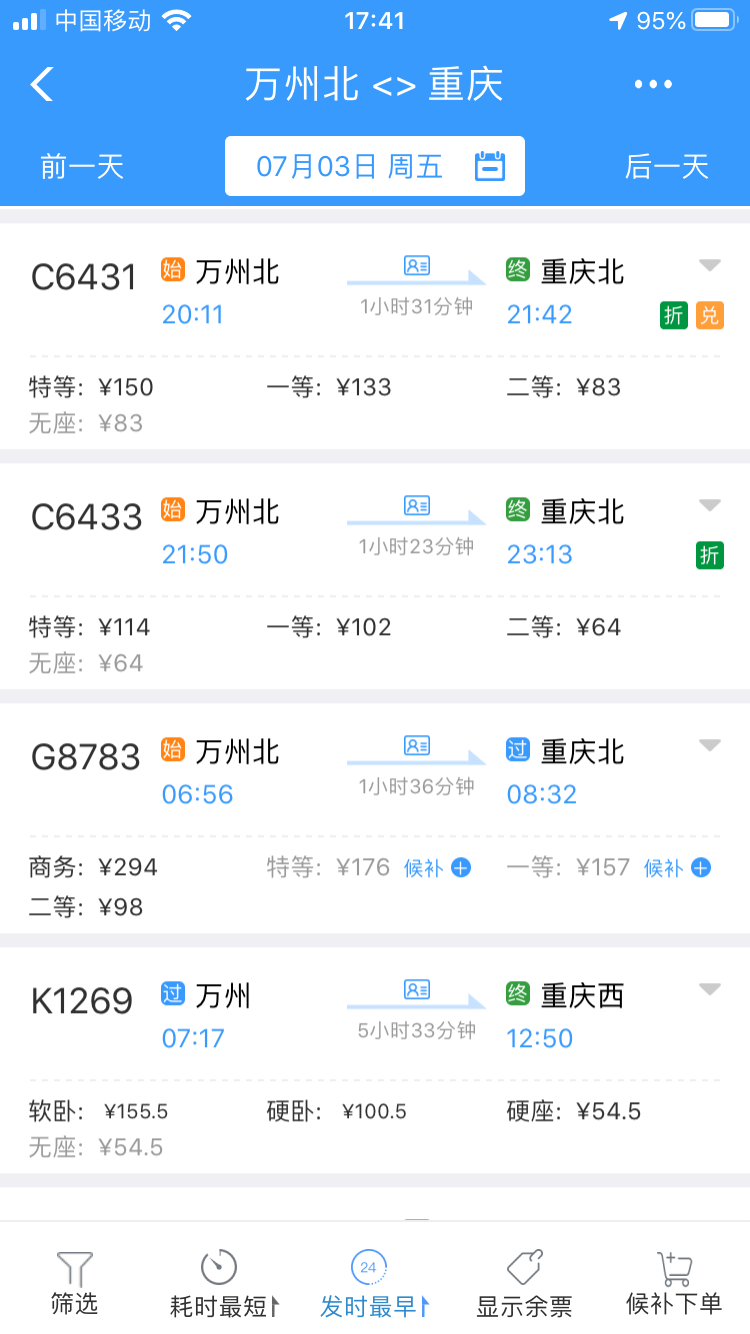The width and height of the screenshot is (750, 1334).
Task: Jump to the next day (后一天)
Action: [667, 166]
